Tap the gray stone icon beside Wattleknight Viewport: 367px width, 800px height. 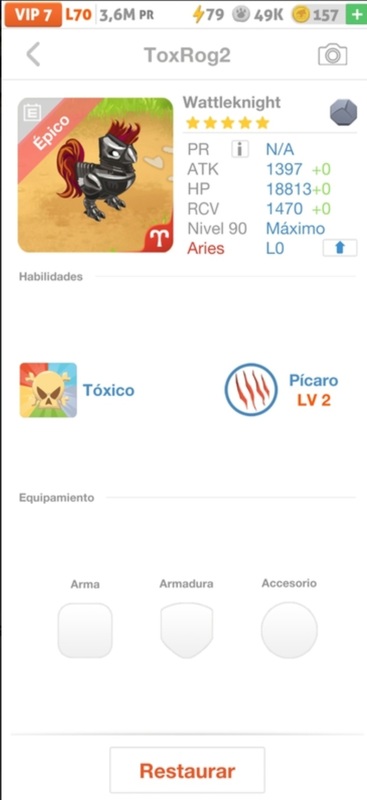344,112
